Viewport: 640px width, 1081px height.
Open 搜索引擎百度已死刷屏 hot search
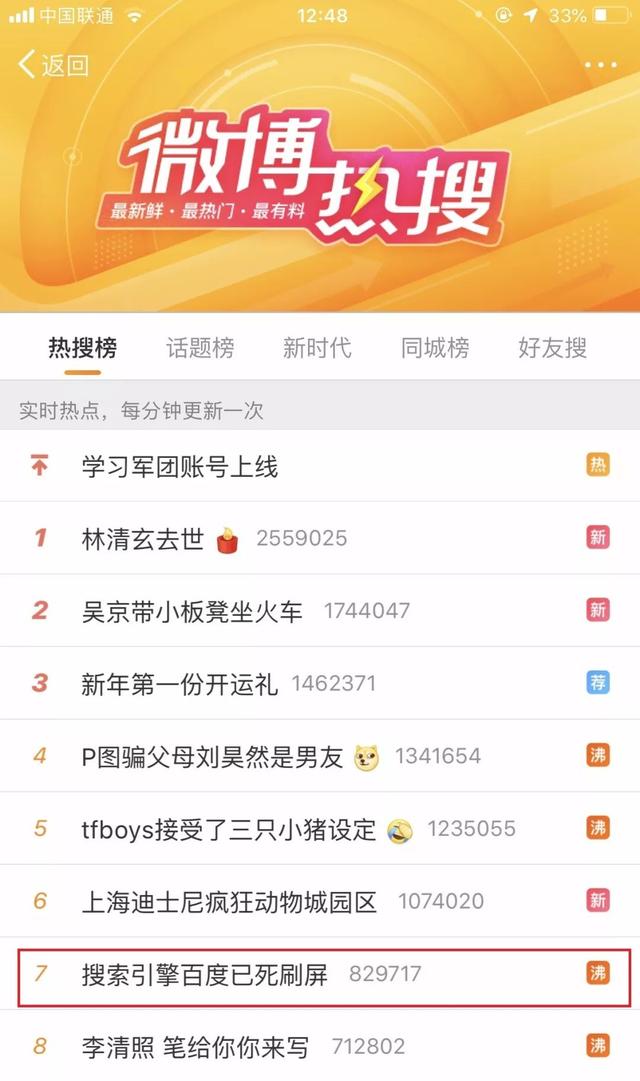click(x=204, y=974)
